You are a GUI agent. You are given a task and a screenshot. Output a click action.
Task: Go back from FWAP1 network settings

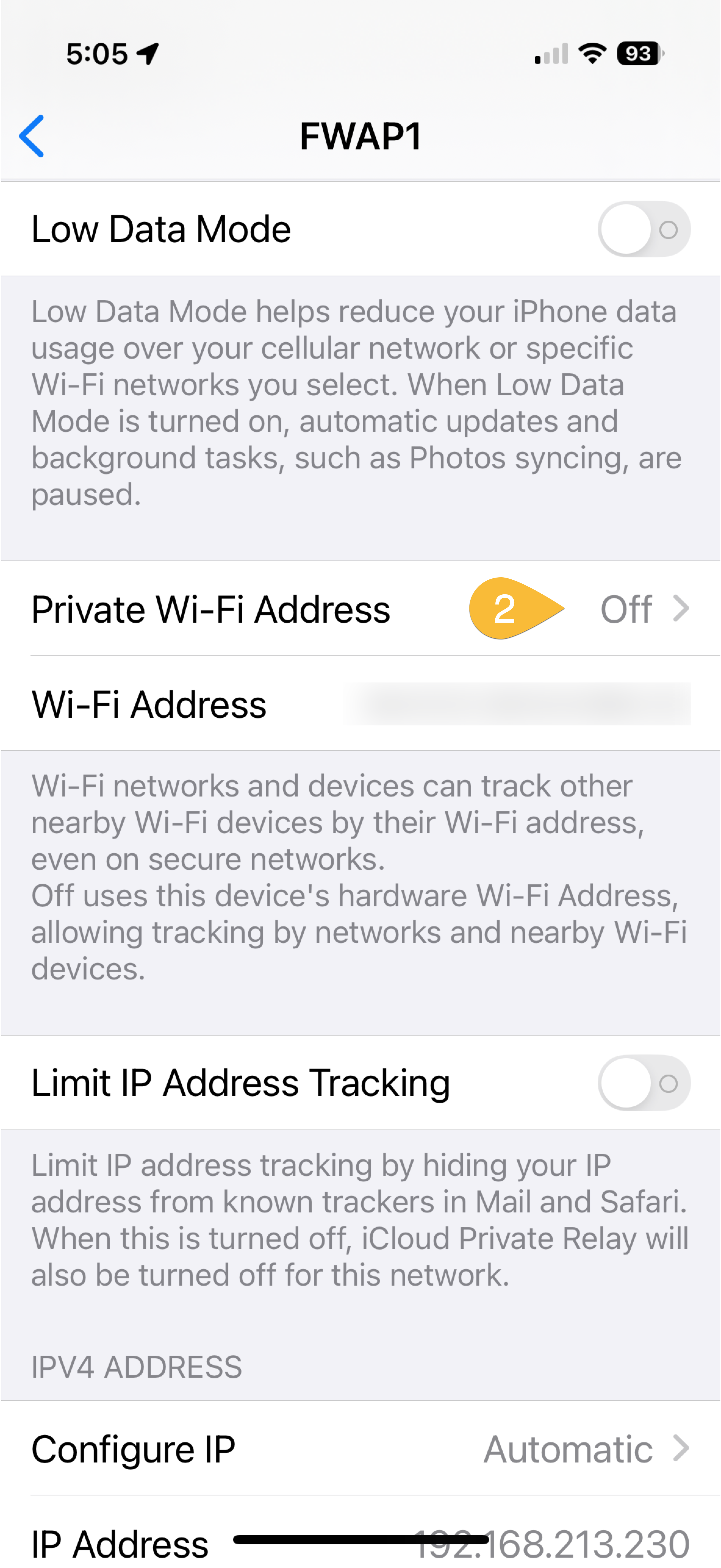coord(32,136)
